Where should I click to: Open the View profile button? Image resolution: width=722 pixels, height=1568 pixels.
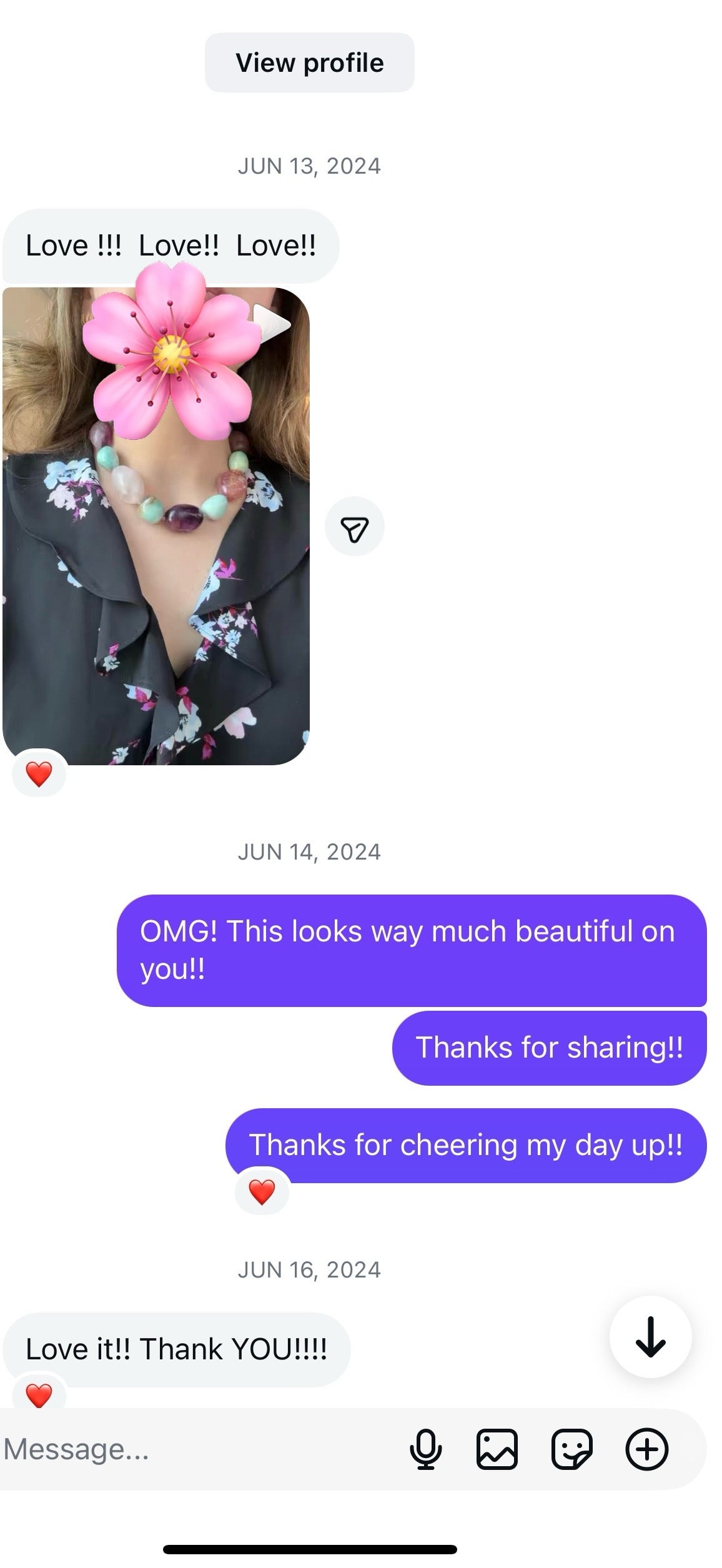click(309, 62)
